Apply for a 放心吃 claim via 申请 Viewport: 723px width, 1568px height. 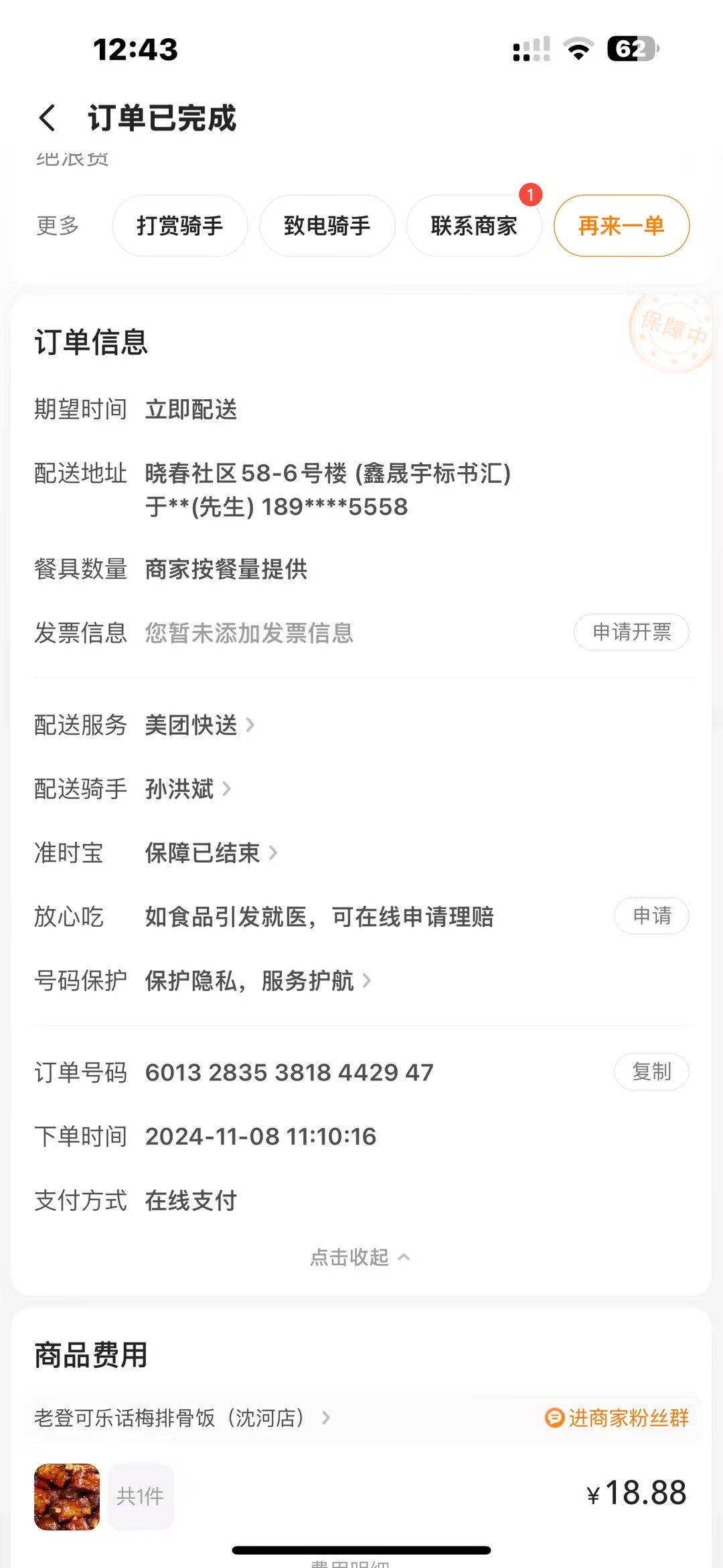pos(651,916)
